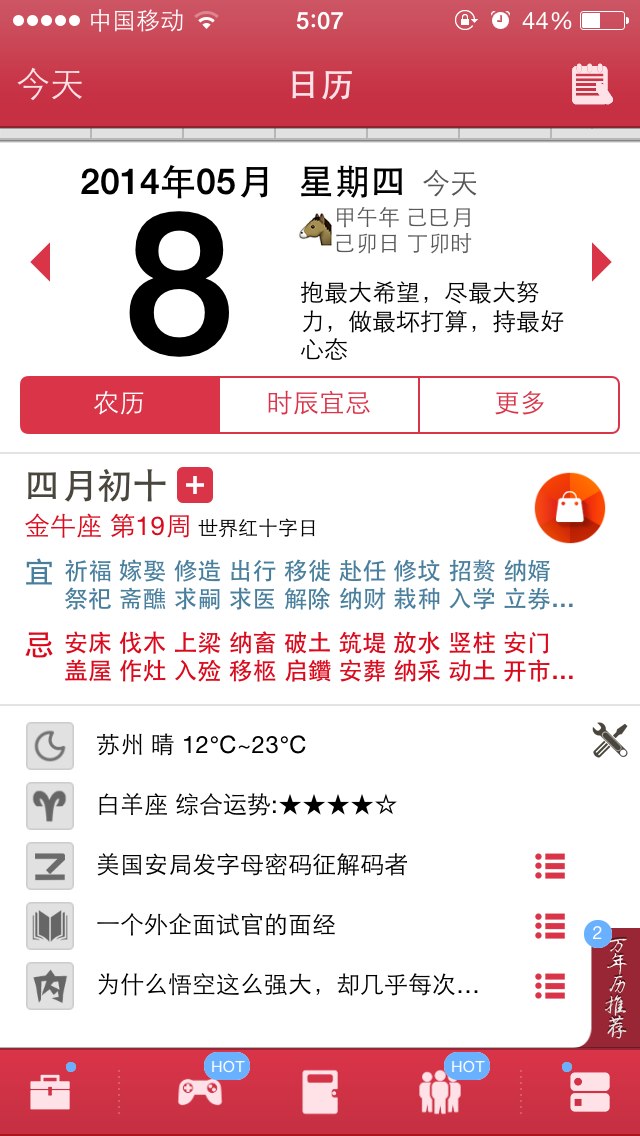This screenshot has height=1136, width=640.
Task: Select the 农历 segment
Action: point(119,404)
